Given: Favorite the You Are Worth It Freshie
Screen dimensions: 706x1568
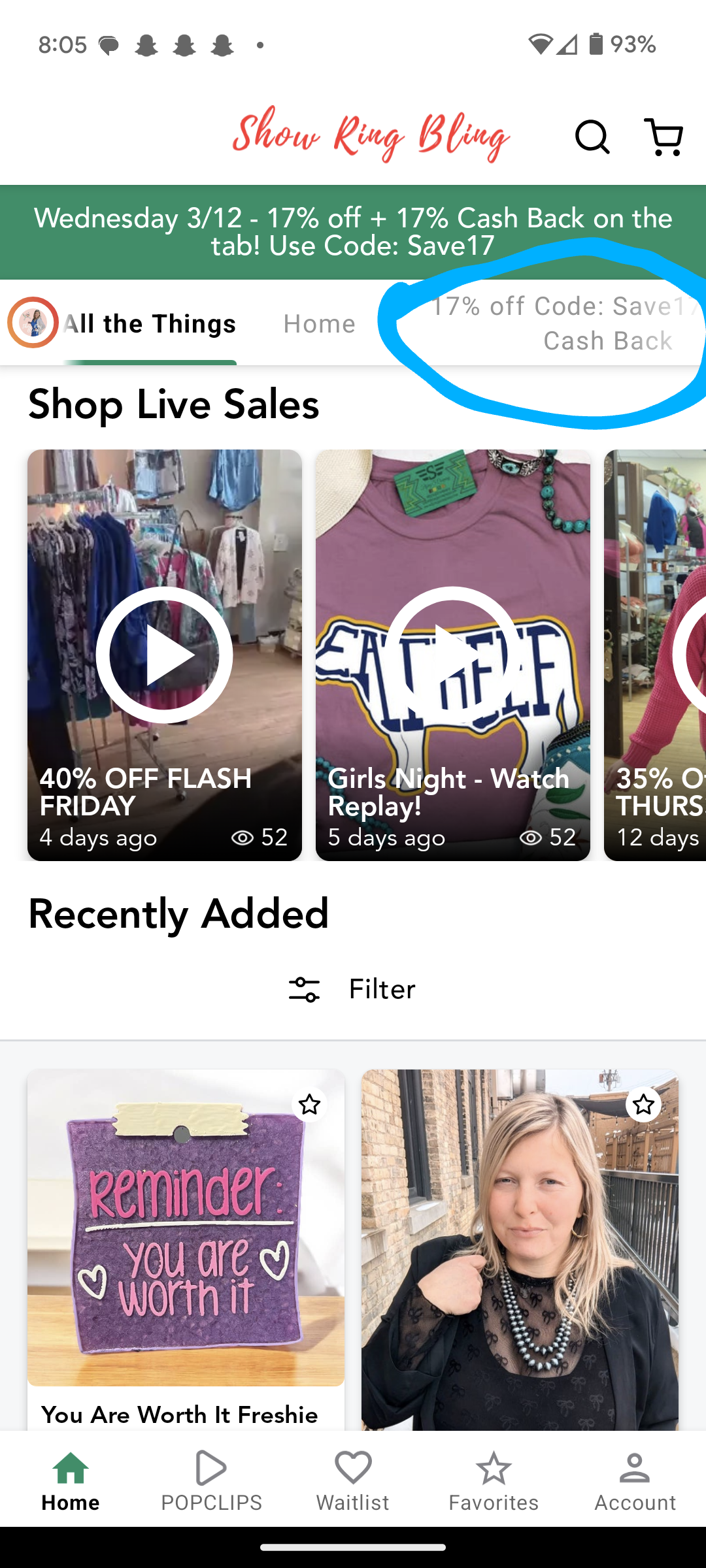Looking at the screenshot, I should point(309,1105).
